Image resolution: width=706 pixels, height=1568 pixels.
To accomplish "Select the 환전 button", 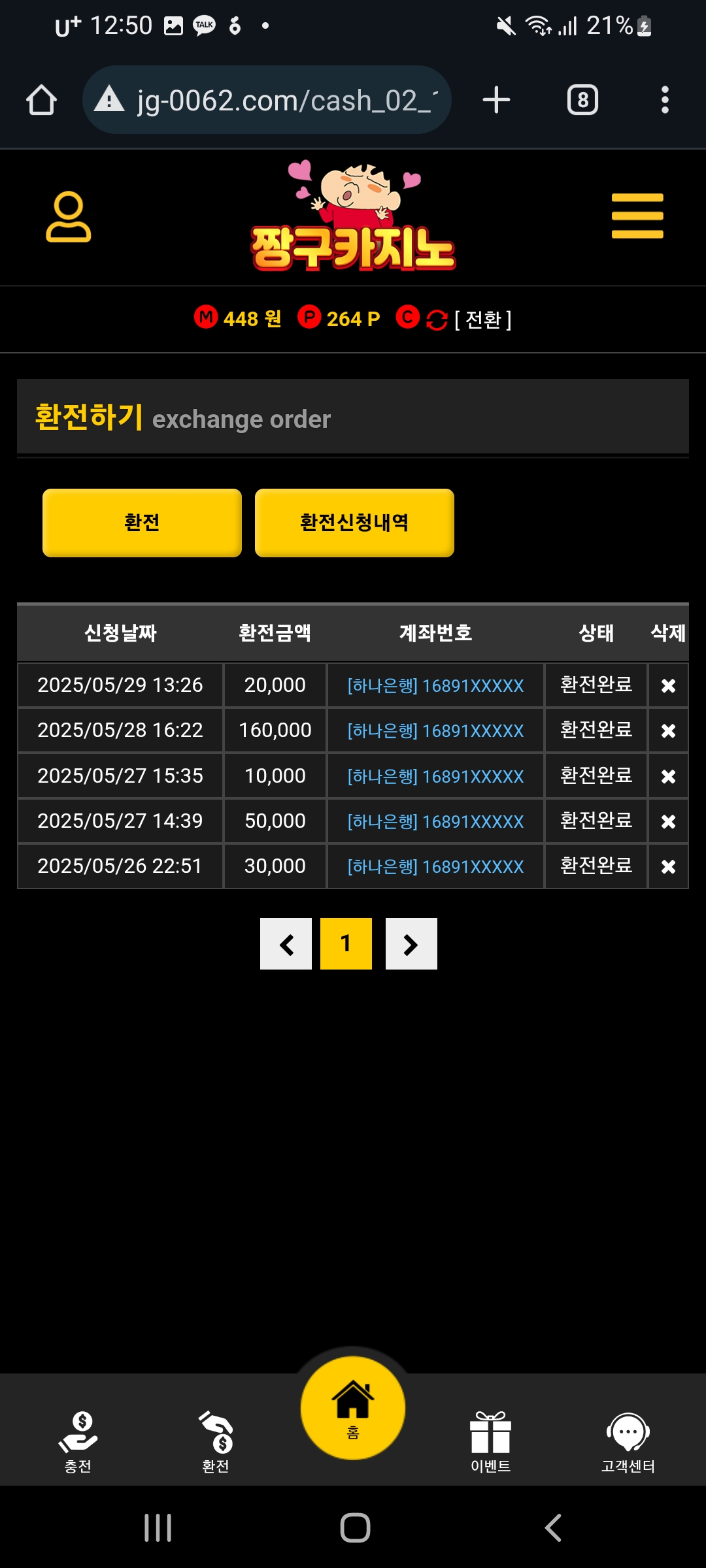I will tap(142, 523).
